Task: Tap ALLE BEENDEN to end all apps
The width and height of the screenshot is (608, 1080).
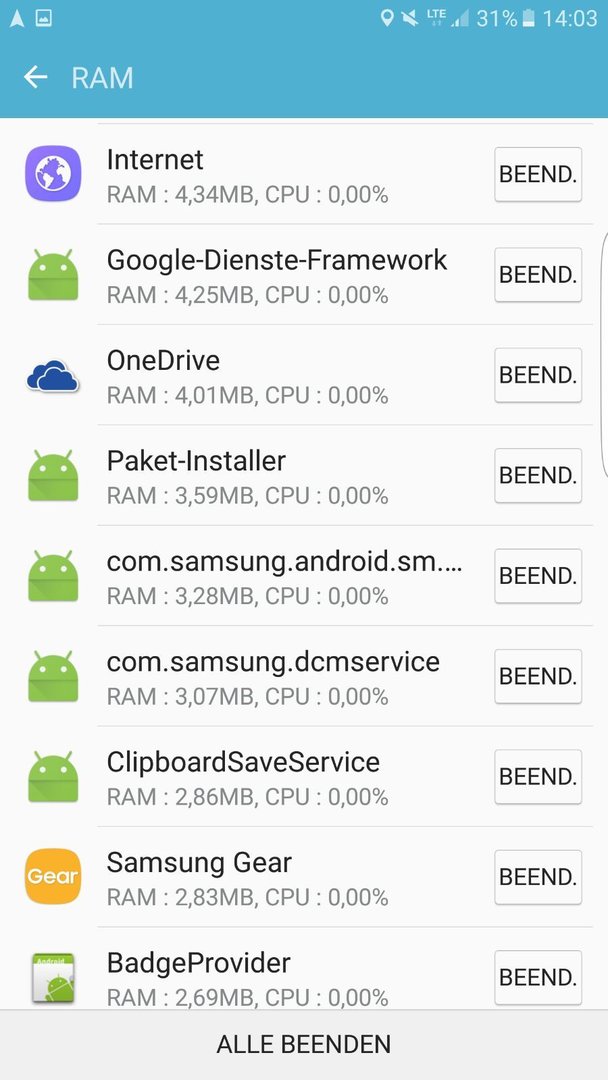Action: (304, 1045)
